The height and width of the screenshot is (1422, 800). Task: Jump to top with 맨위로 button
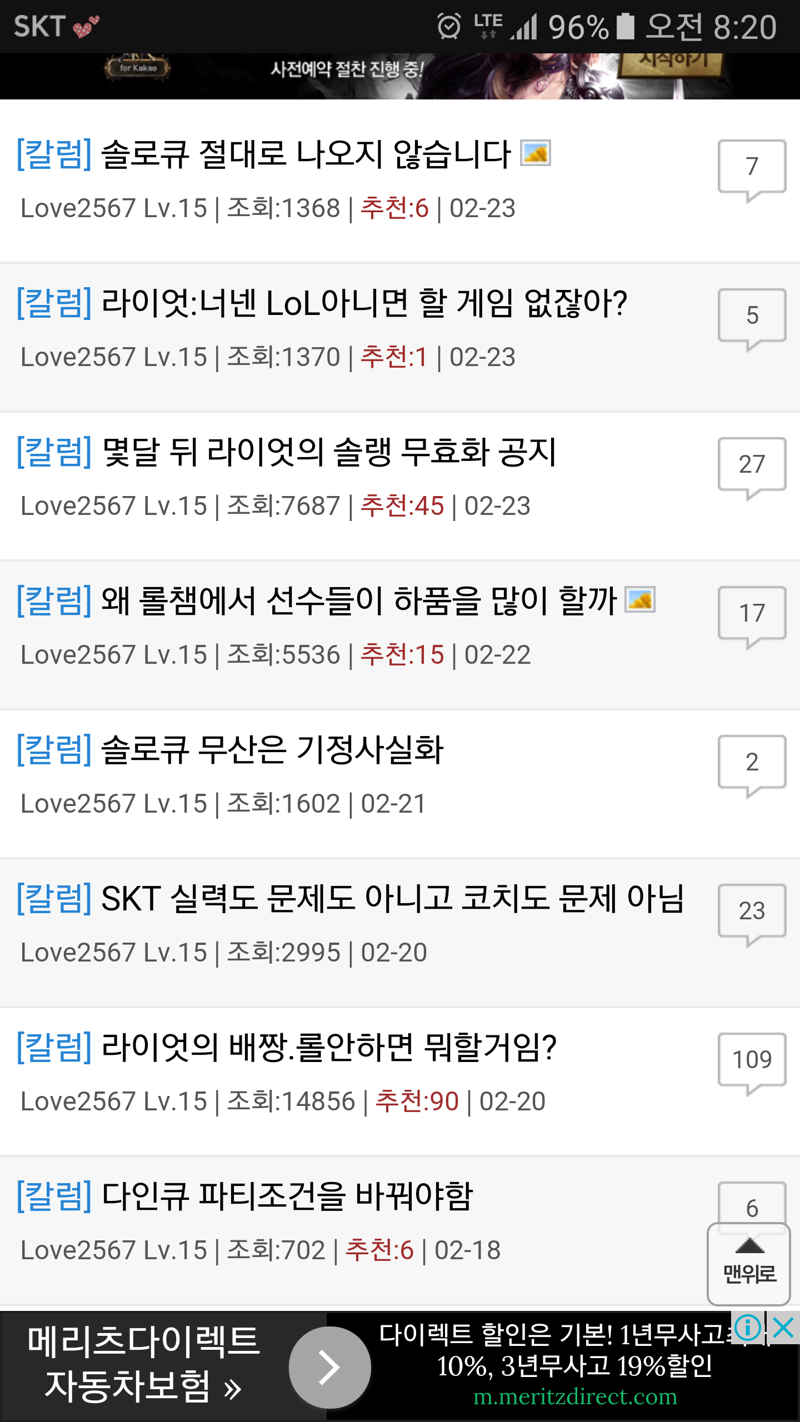click(749, 1263)
